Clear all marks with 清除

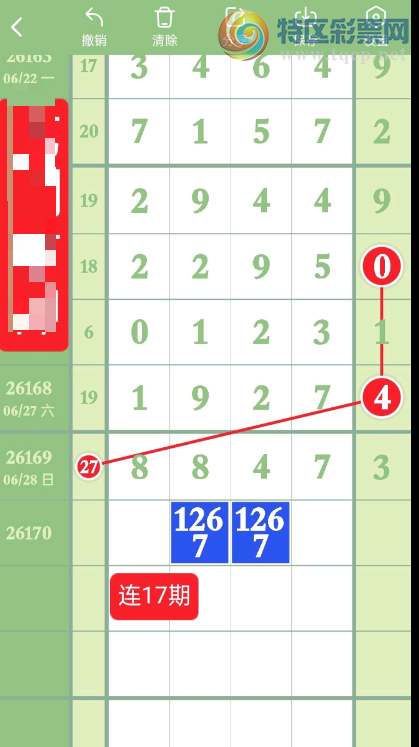click(164, 27)
